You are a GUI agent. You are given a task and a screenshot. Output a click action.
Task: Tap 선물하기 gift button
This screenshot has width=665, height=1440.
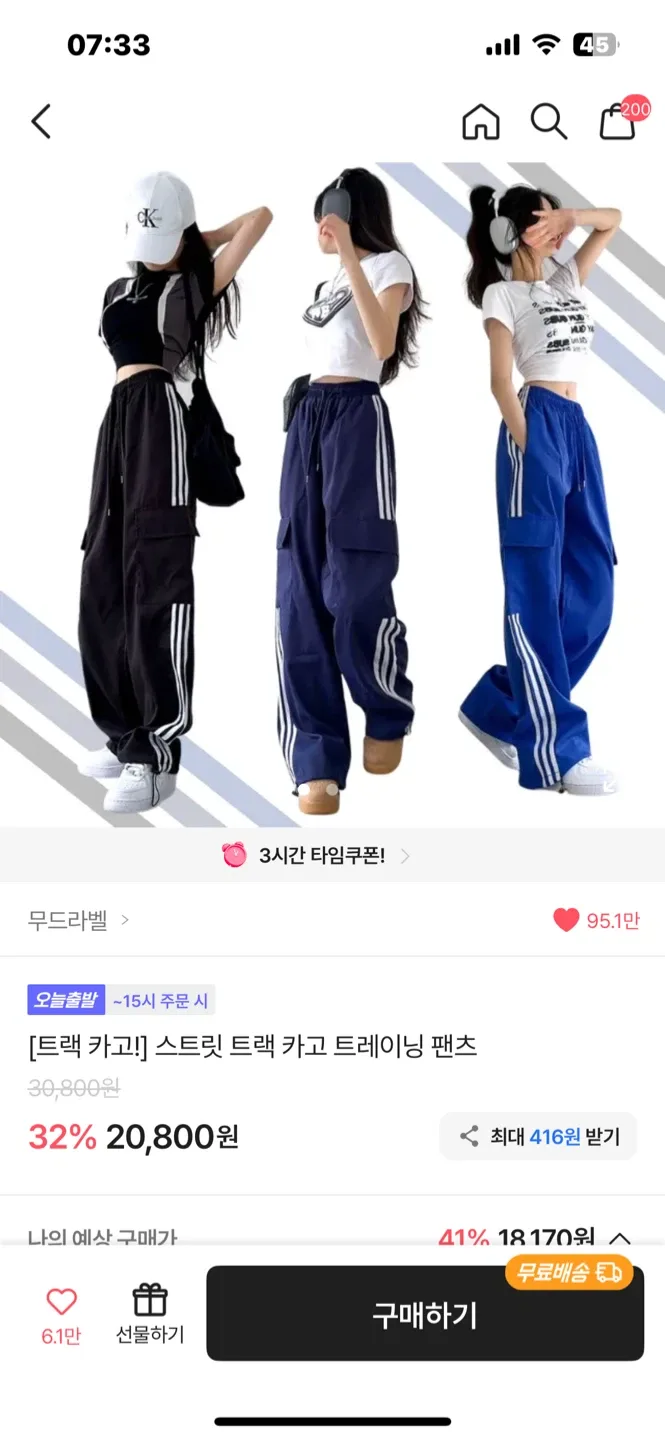point(149,1313)
